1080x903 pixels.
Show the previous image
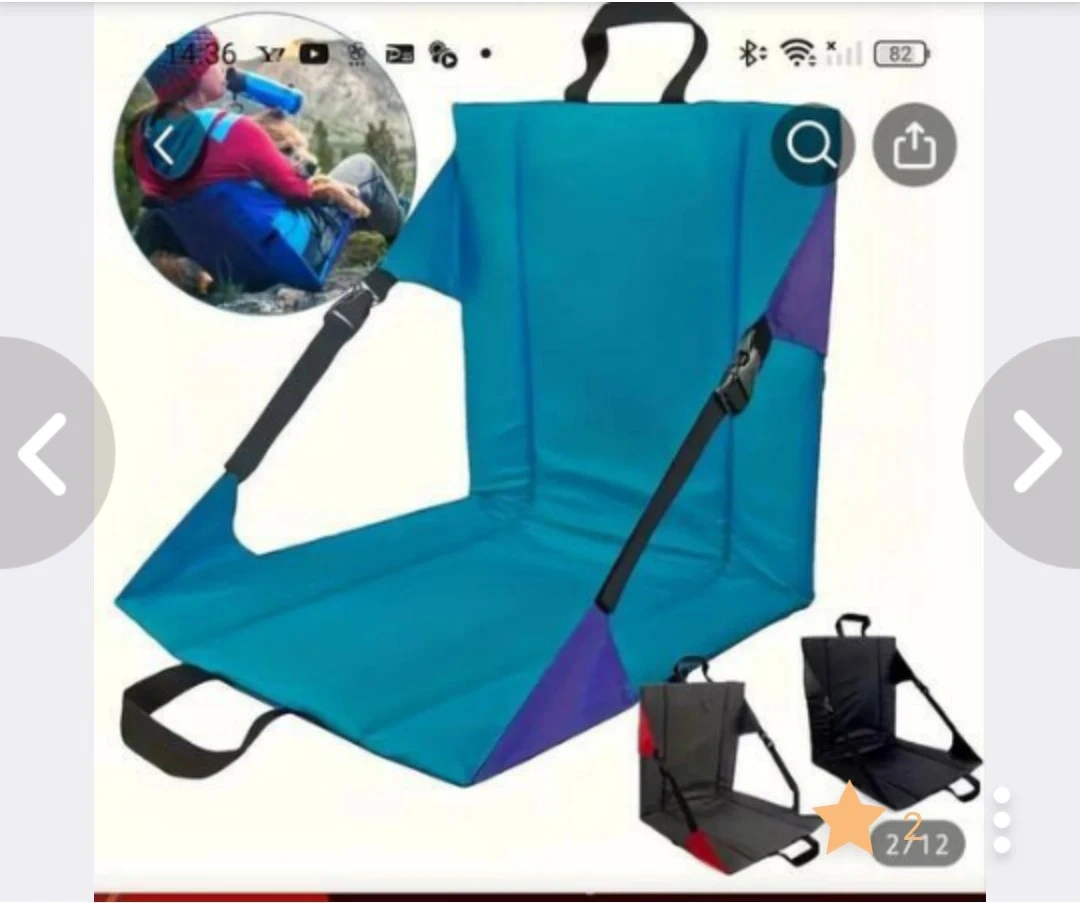43,453
